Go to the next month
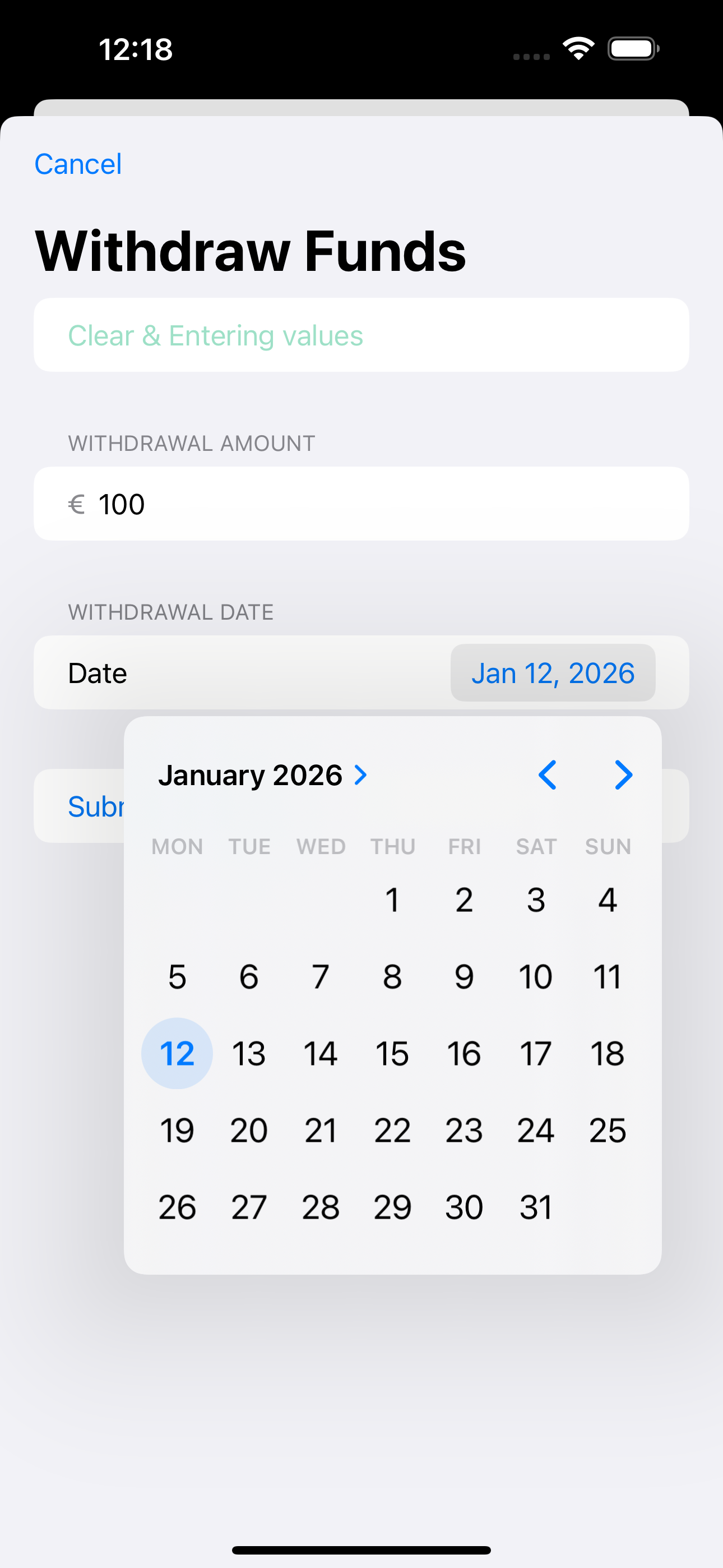The image size is (723, 1568). pos(623,776)
